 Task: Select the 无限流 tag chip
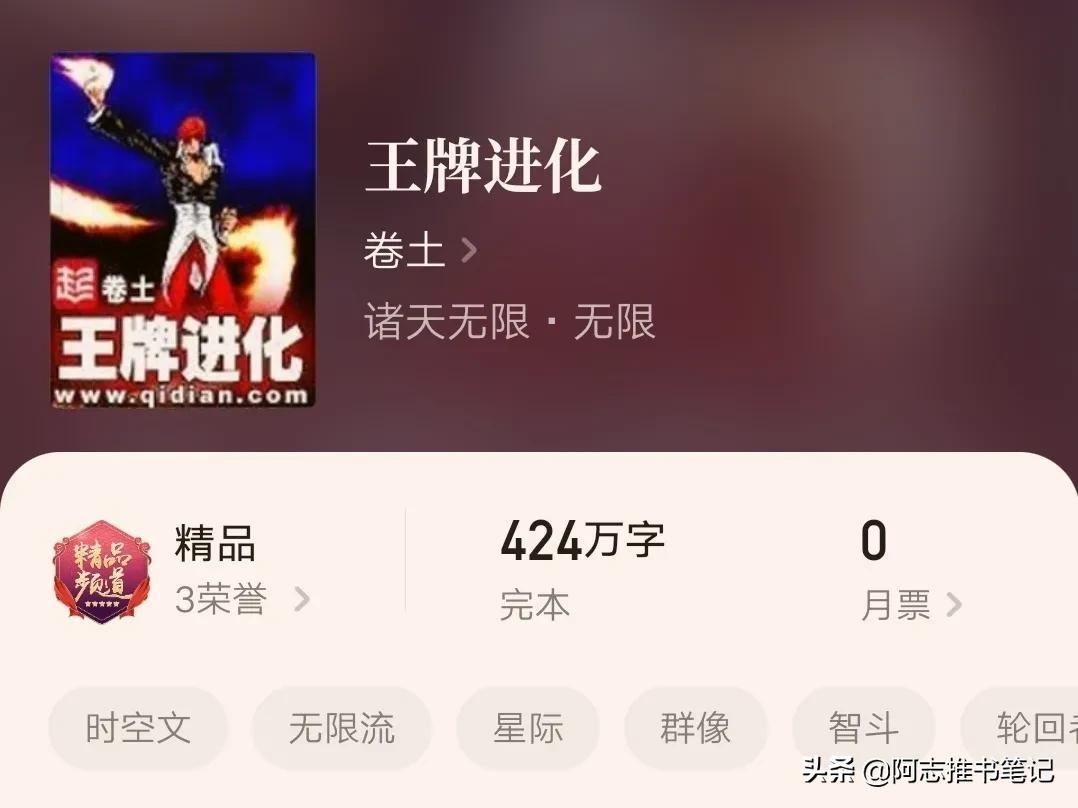(x=341, y=728)
